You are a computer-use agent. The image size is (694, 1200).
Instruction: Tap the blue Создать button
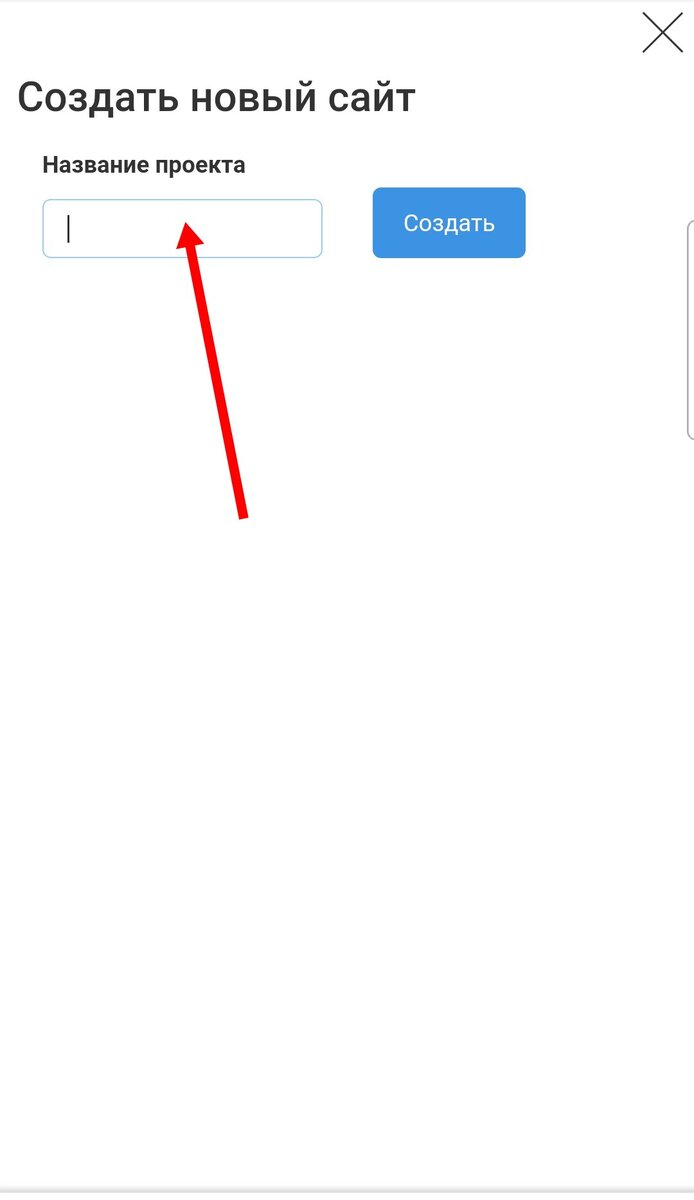tap(449, 223)
